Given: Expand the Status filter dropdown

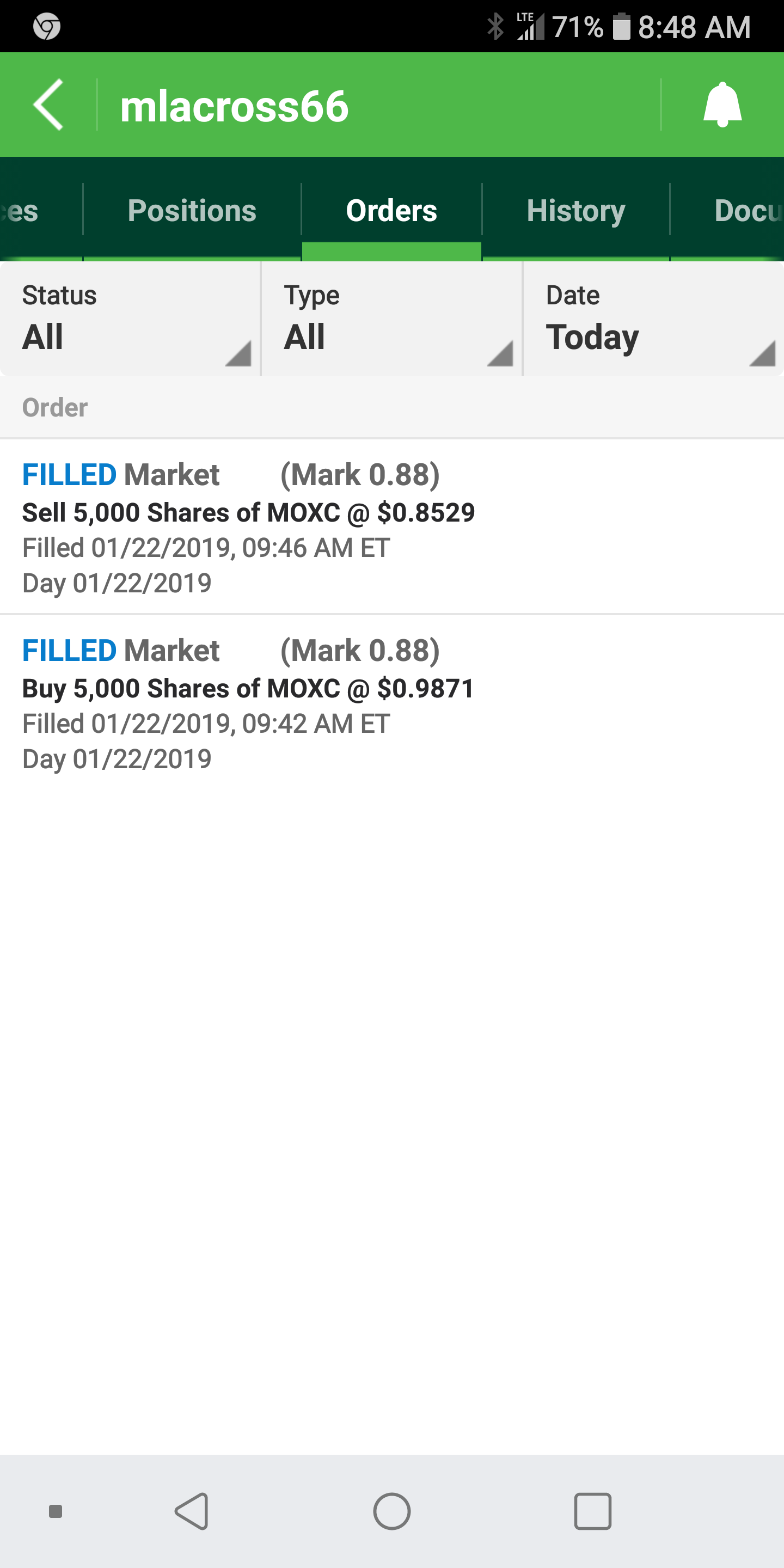Looking at the screenshot, I should click(130, 319).
